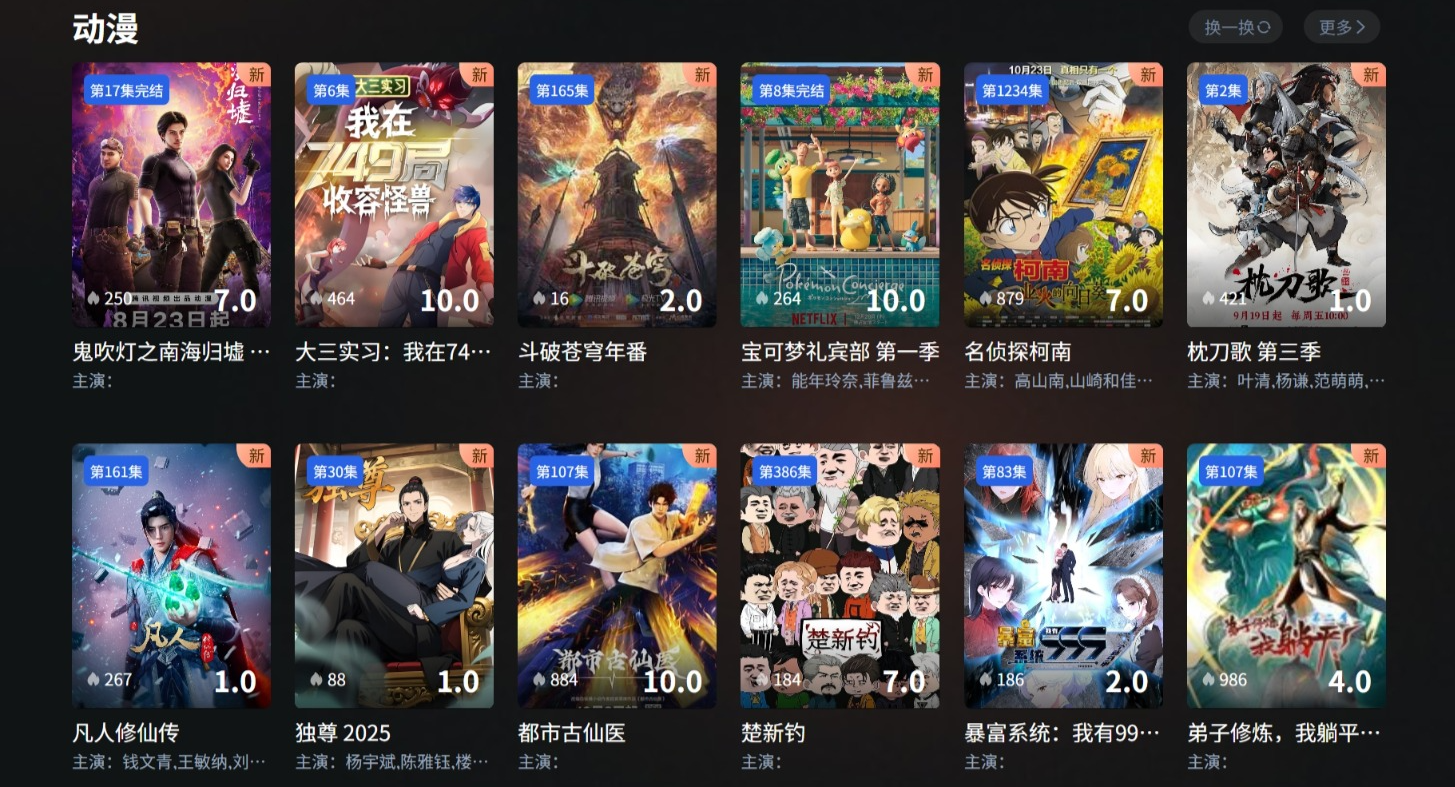This screenshot has height=787, width=1455.
Task: Select the 斗破苍穹年番 poster
Action: (617, 195)
